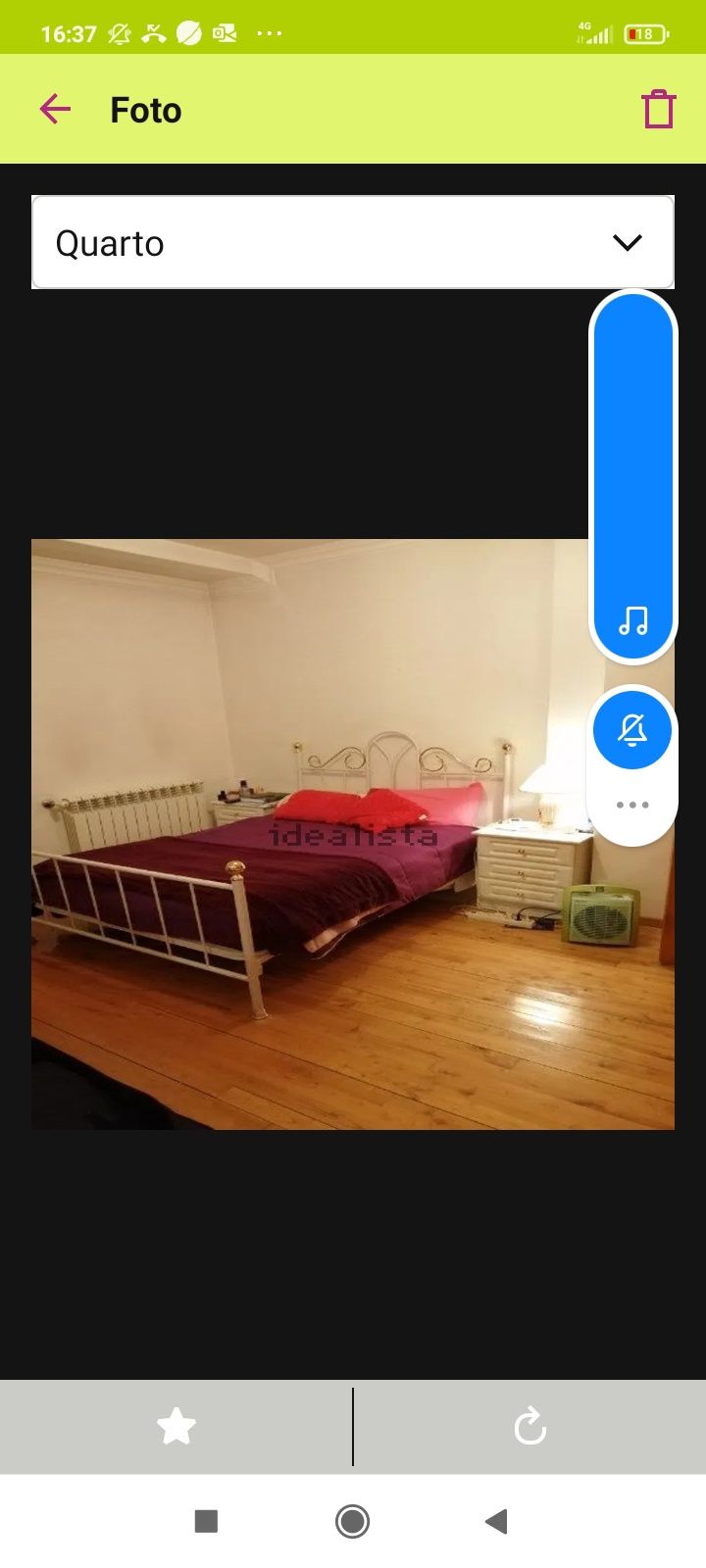
Task: Tap the media volume slider
Action: click(632, 470)
